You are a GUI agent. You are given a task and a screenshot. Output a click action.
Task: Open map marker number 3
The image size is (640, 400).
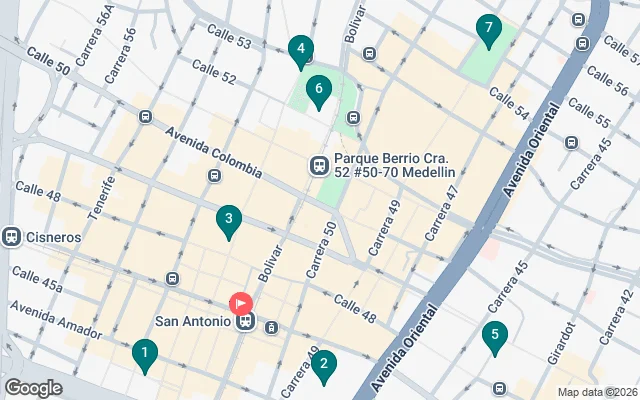(x=229, y=220)
